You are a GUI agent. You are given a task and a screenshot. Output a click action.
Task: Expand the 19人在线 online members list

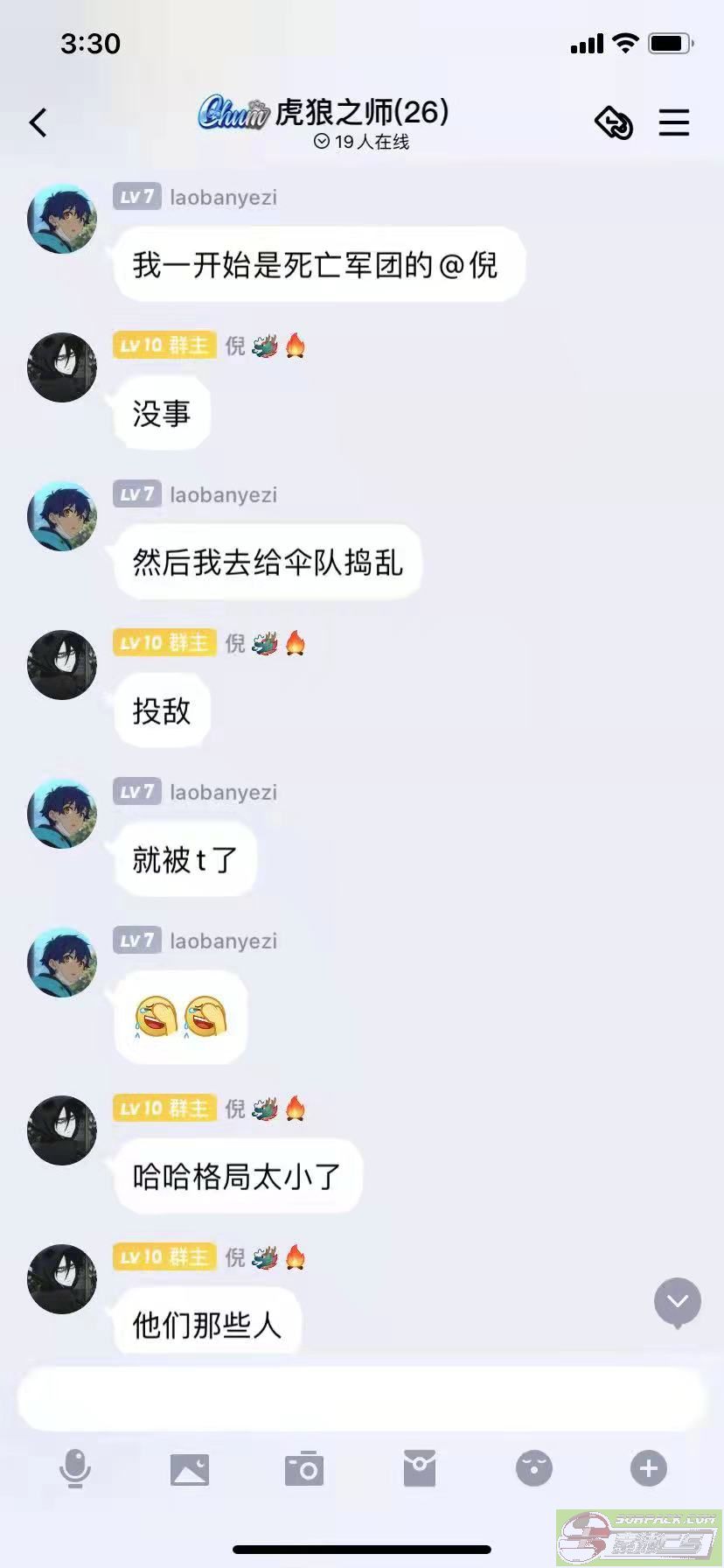tap(362, 142)
